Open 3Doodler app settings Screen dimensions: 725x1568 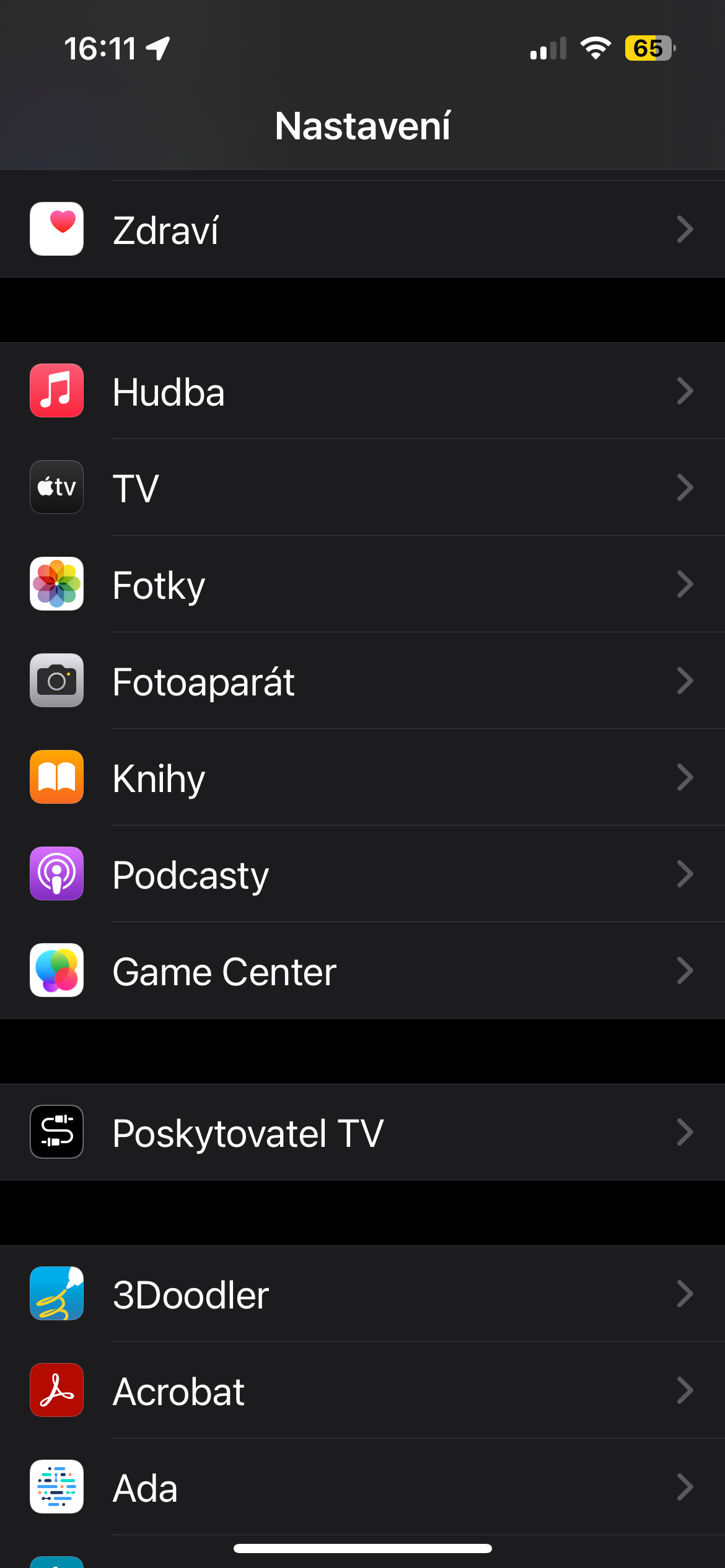[362, 1294]
